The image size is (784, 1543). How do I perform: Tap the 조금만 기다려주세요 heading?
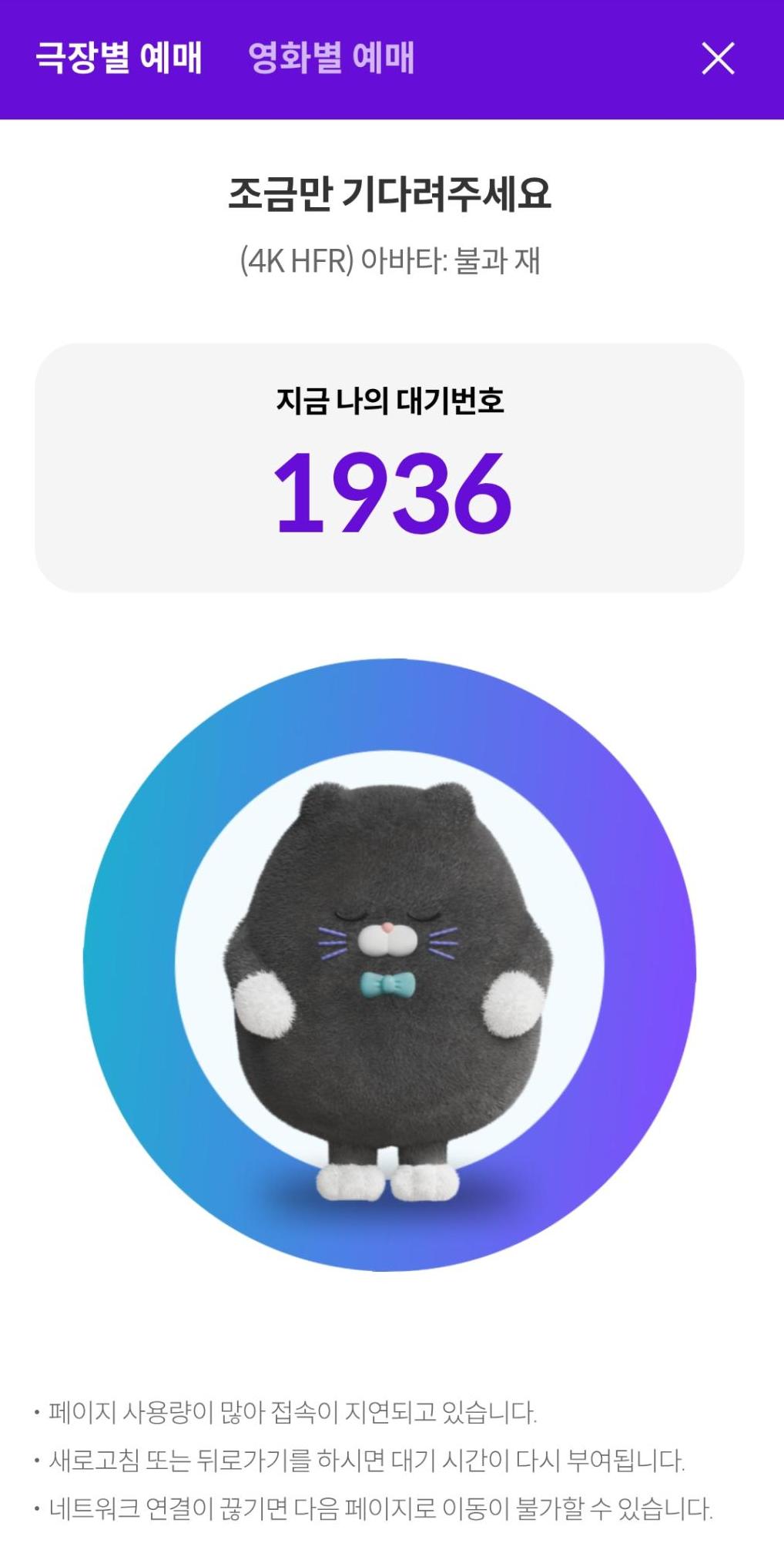point(391,193)
